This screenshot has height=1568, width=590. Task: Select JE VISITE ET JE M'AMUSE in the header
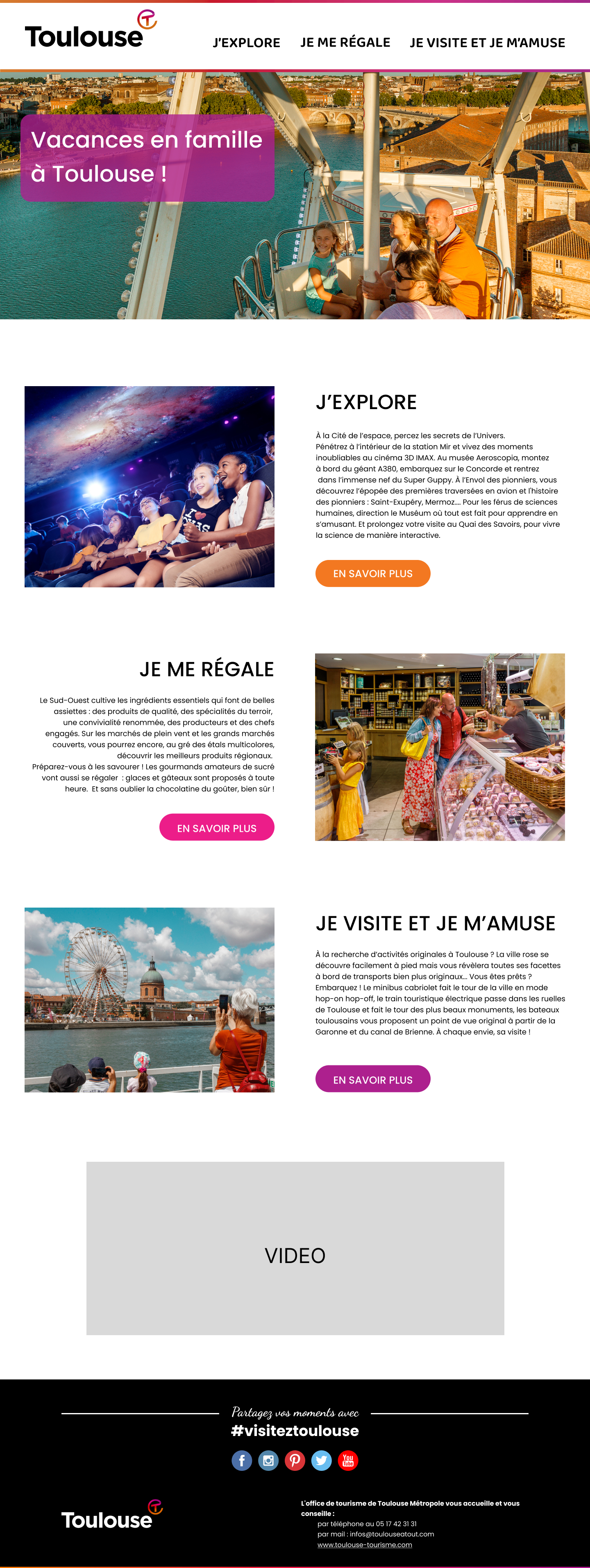coord(487,43)
